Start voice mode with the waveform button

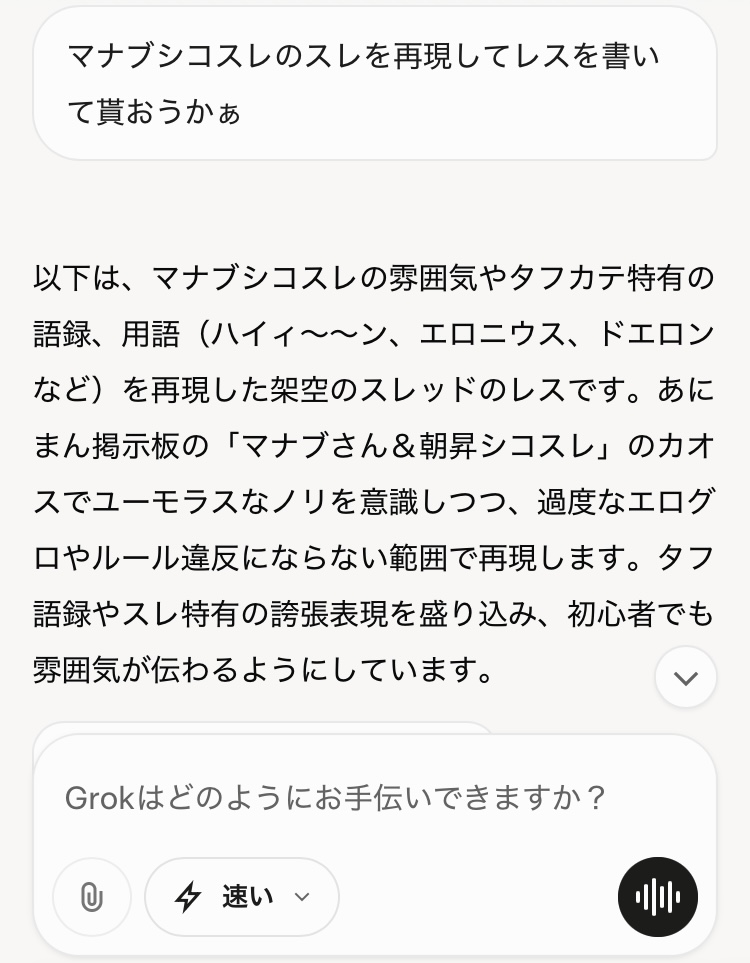657,896
